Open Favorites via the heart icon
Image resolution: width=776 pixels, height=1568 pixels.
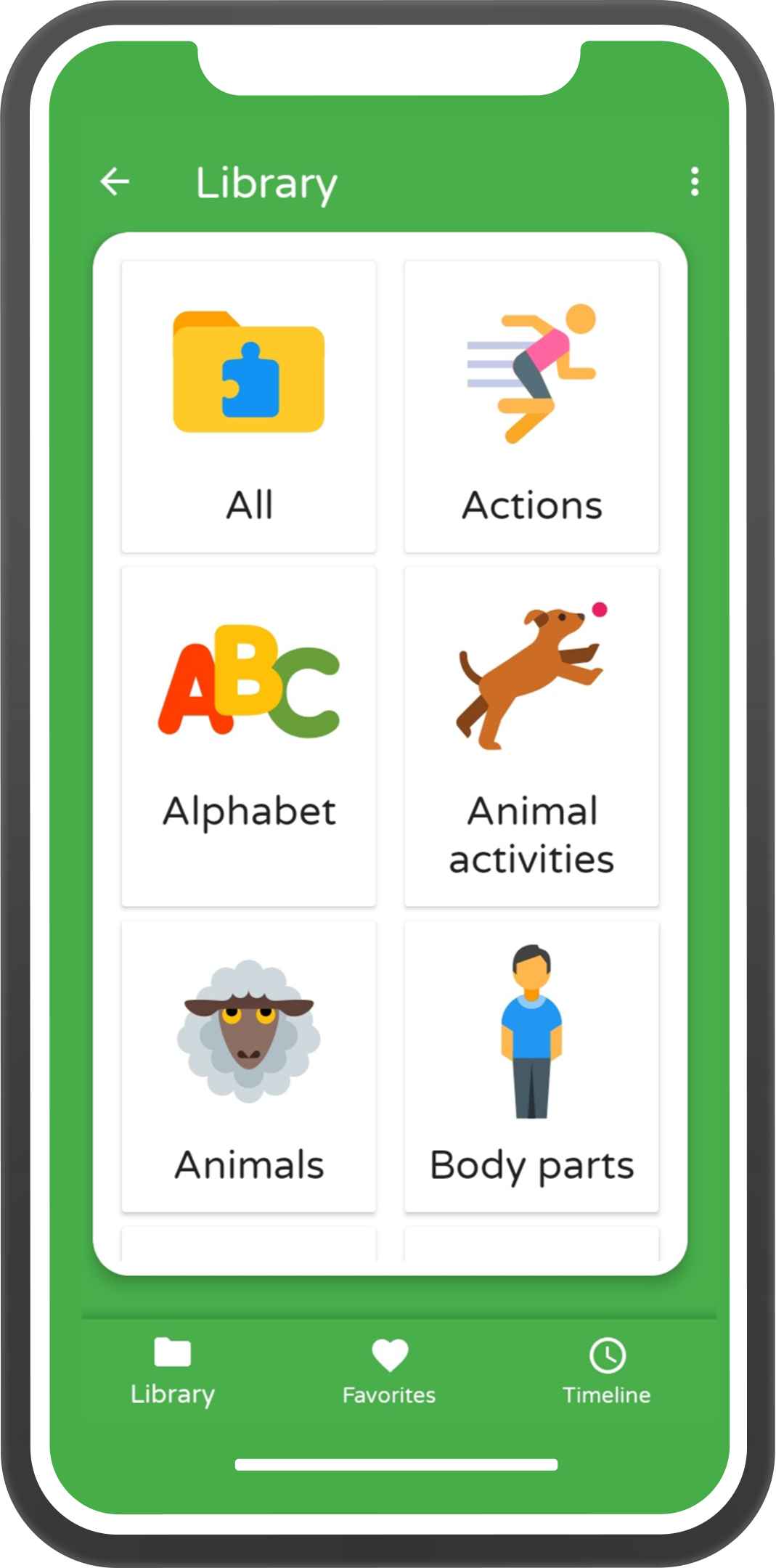[x=388, y=1352]
